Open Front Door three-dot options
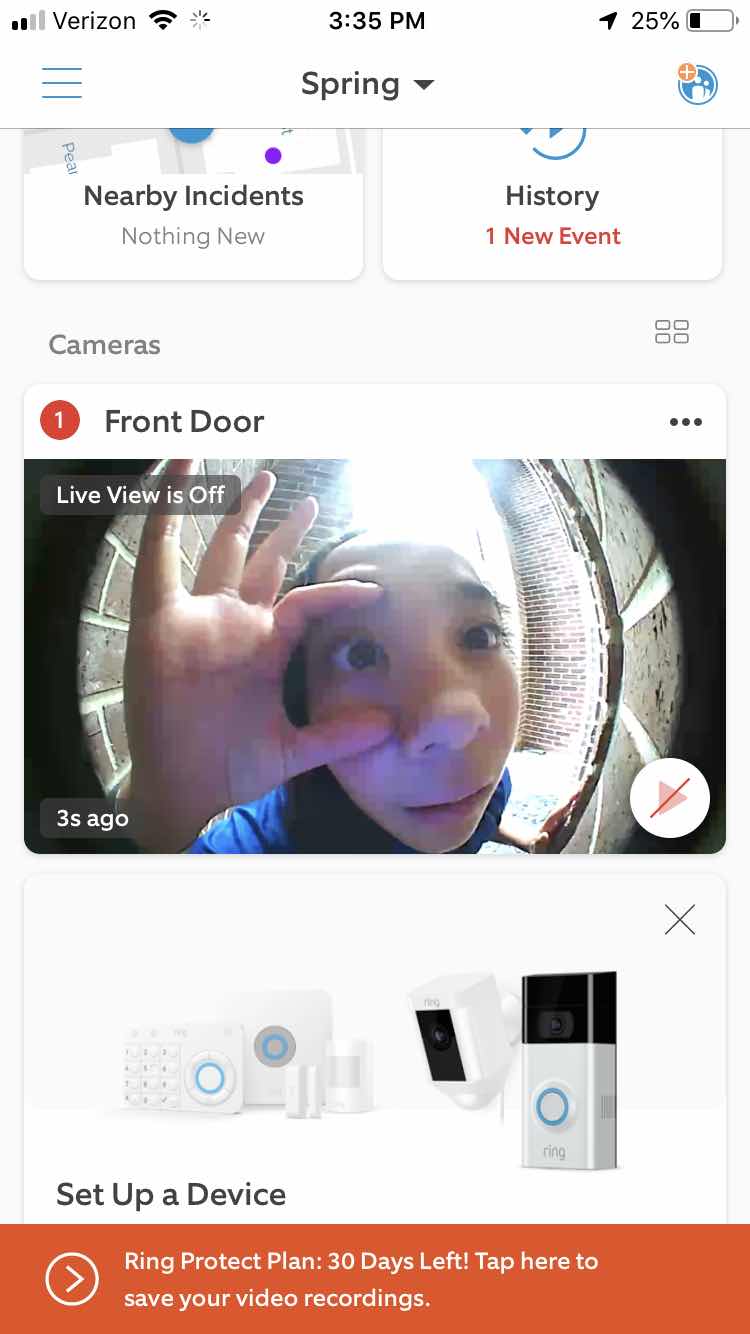 [685, 422]
